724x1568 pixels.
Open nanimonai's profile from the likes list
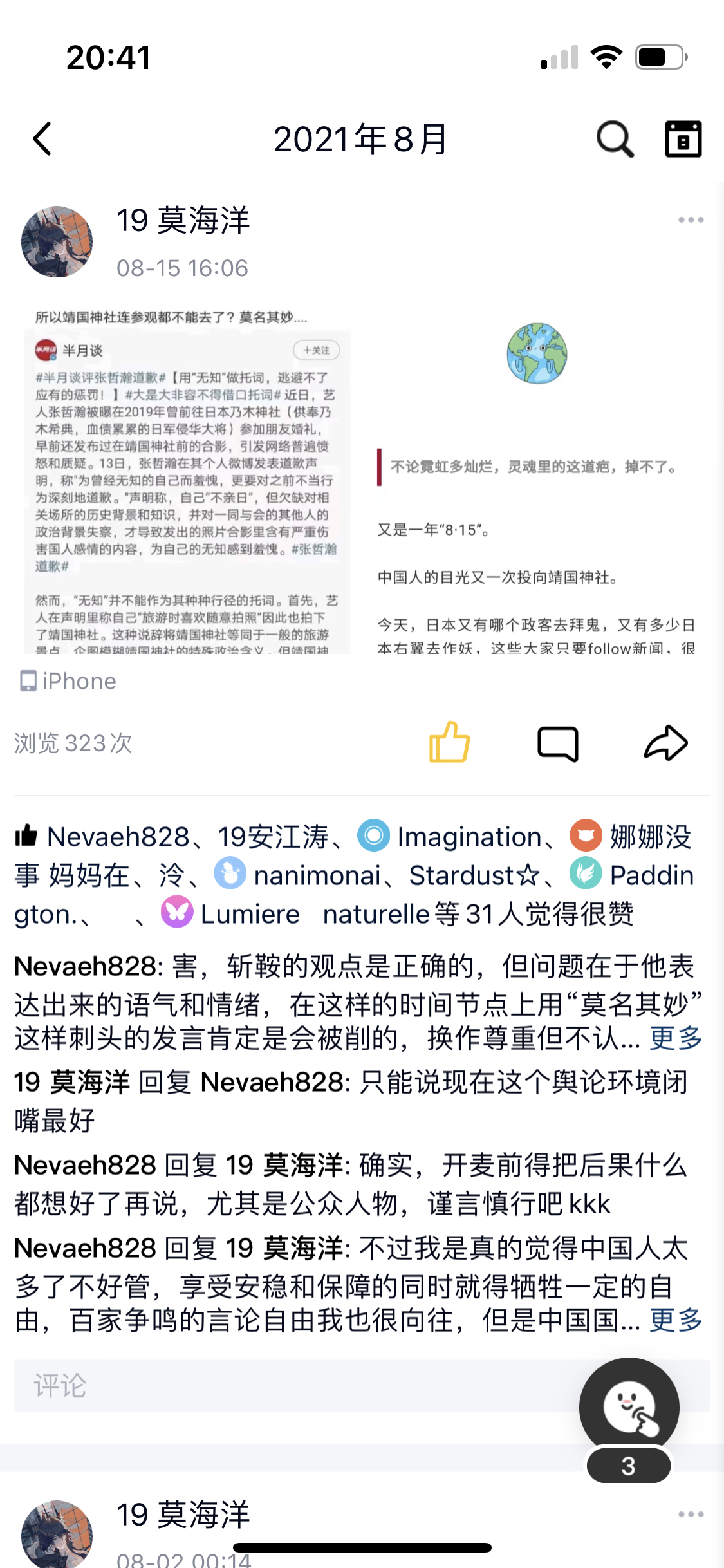(x=318, y=875)
